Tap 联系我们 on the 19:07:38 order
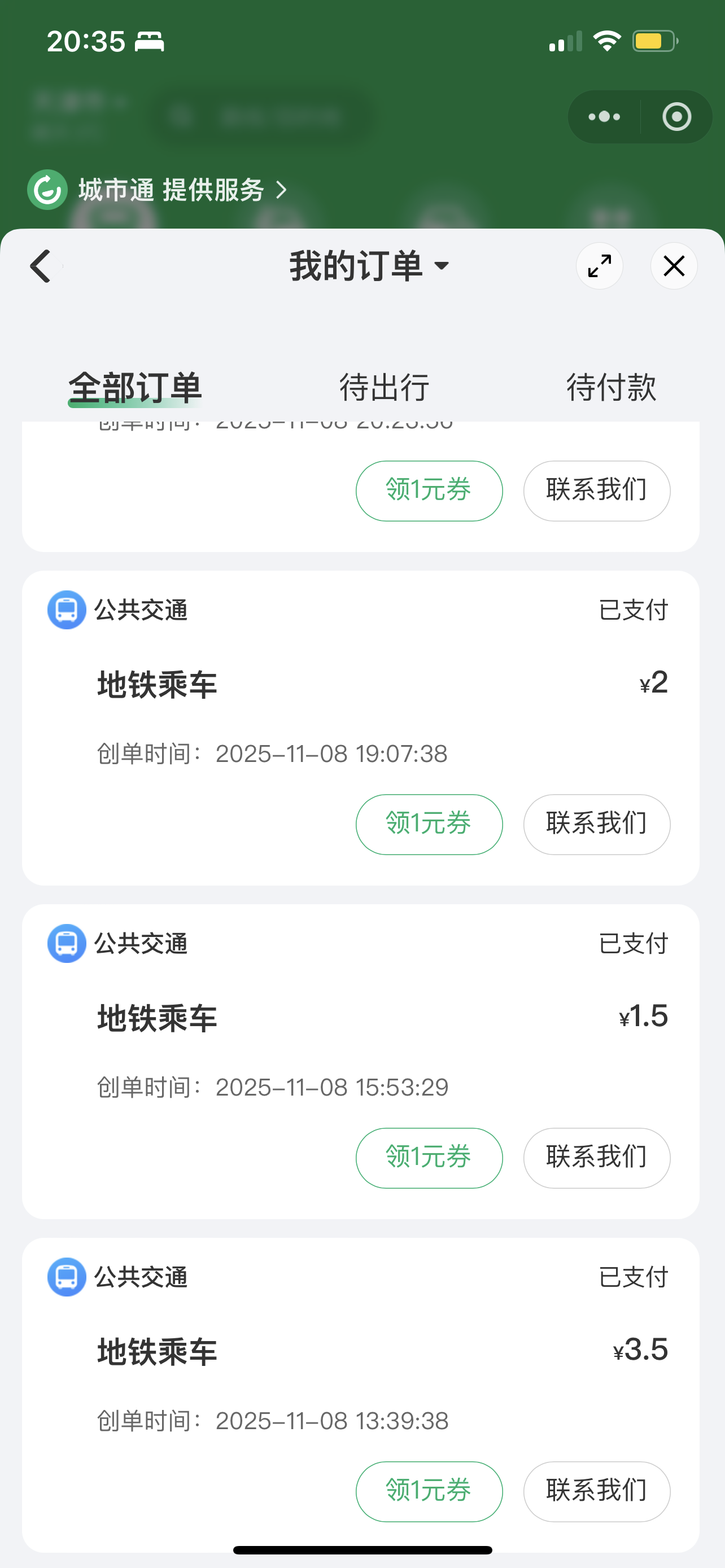This screenshot has height=1568, width=725. (x=597, y=824)
